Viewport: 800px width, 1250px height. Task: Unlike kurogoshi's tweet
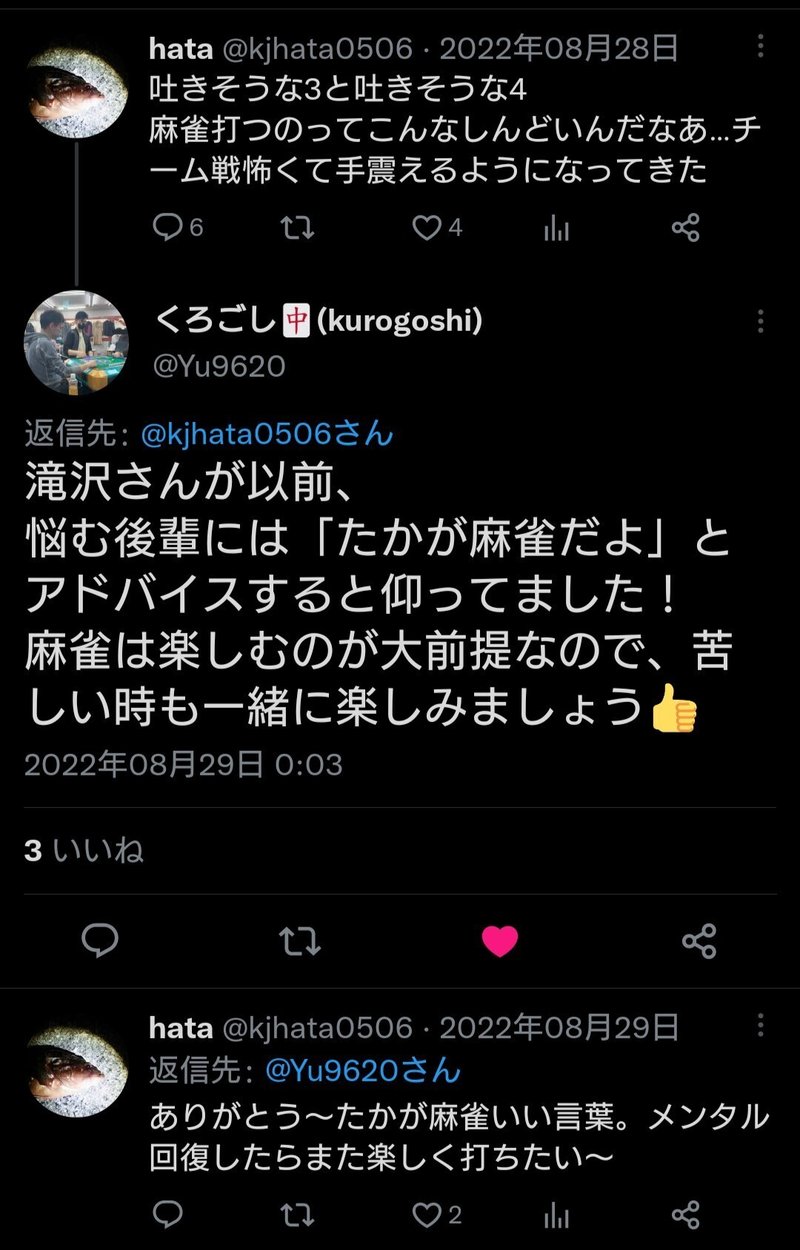tap(500, 940)
